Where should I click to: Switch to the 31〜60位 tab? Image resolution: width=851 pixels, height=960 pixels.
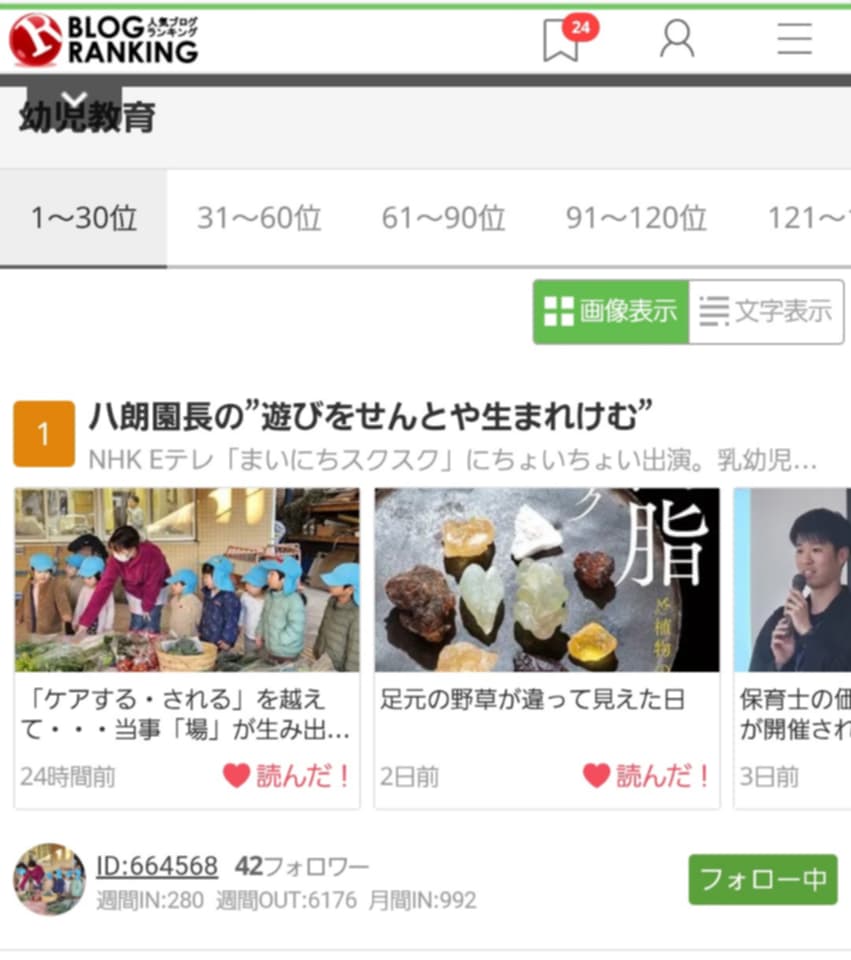point(259,217)
